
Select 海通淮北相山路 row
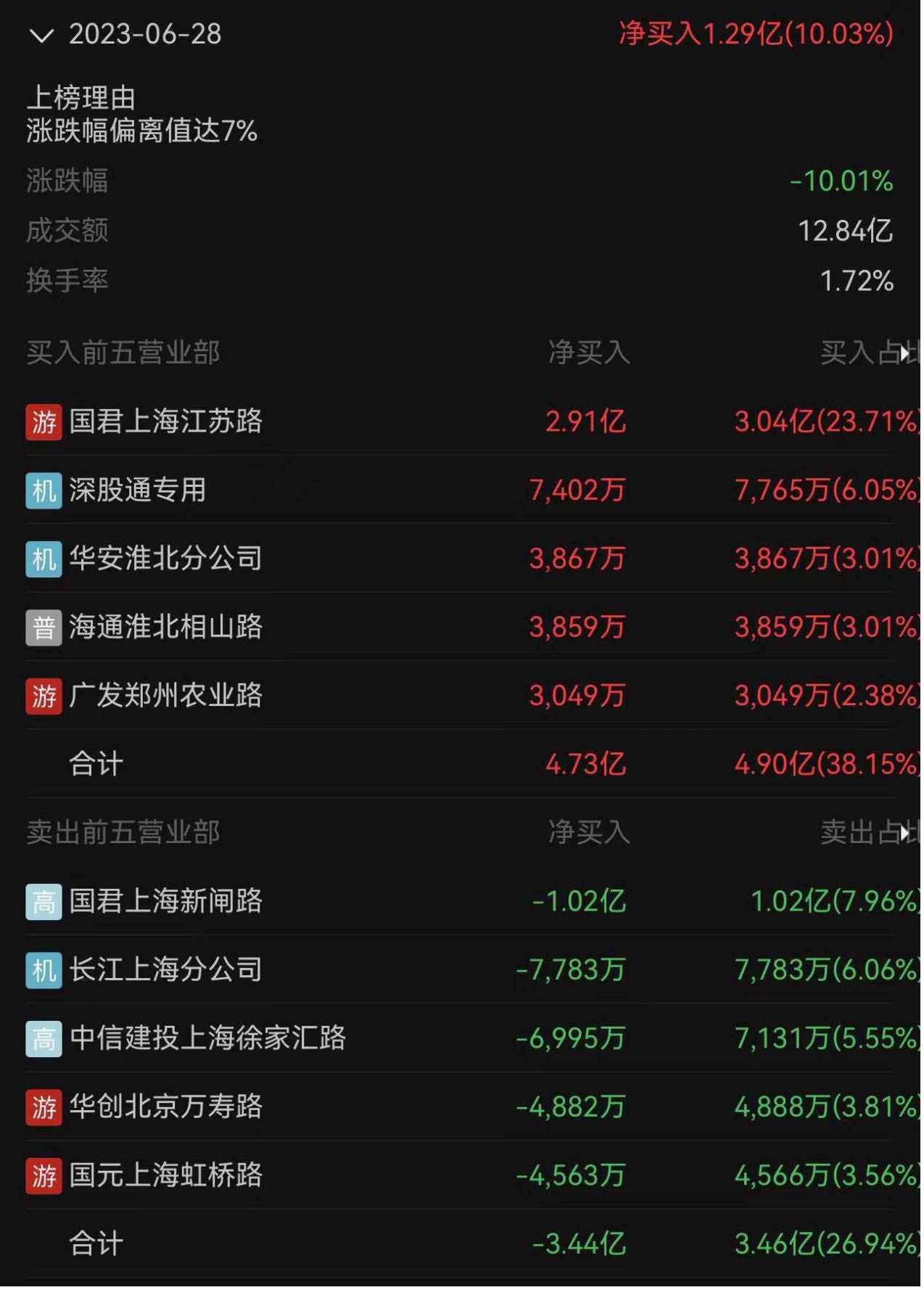pos(165,628)
